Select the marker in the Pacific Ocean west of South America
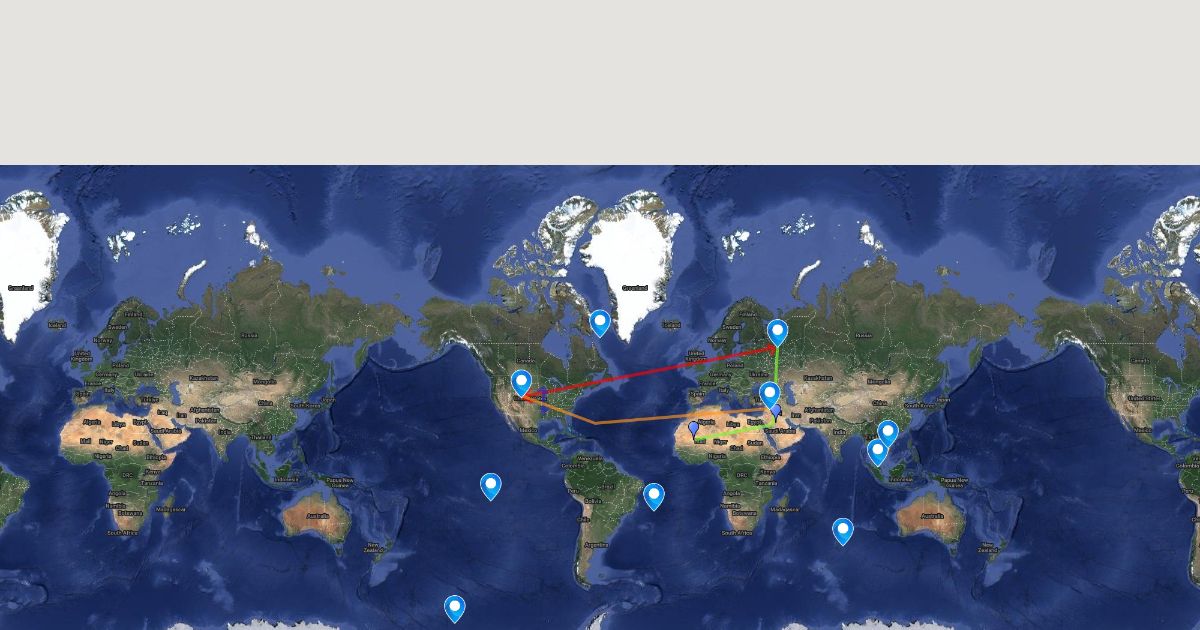 pos(490,485)
